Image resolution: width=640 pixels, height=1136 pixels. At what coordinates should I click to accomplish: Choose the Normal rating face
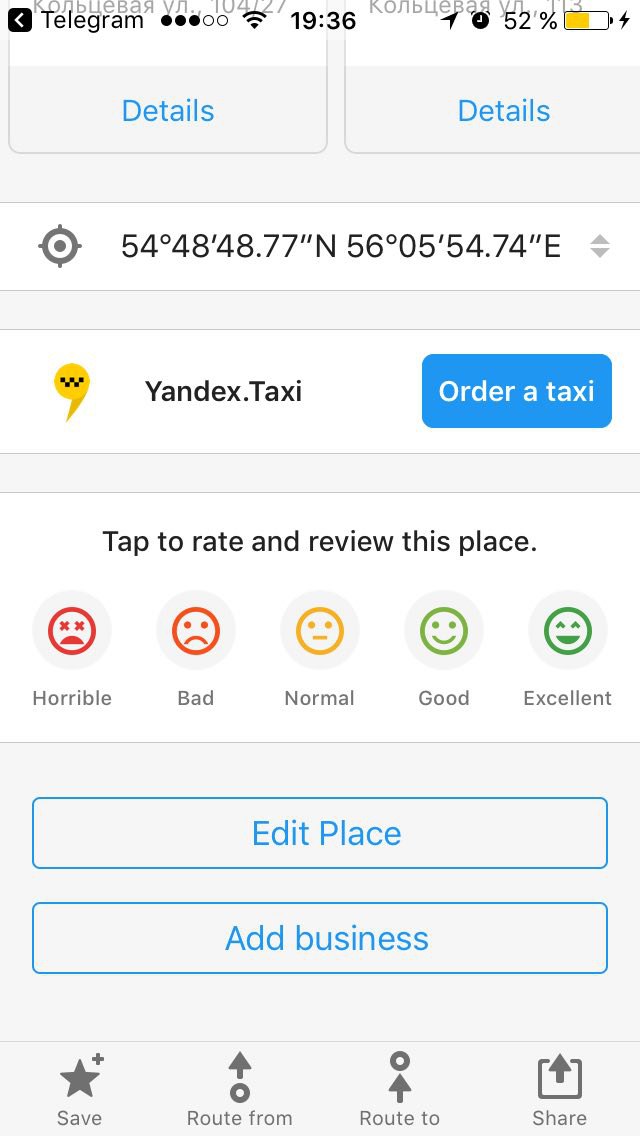click(320, 630)
